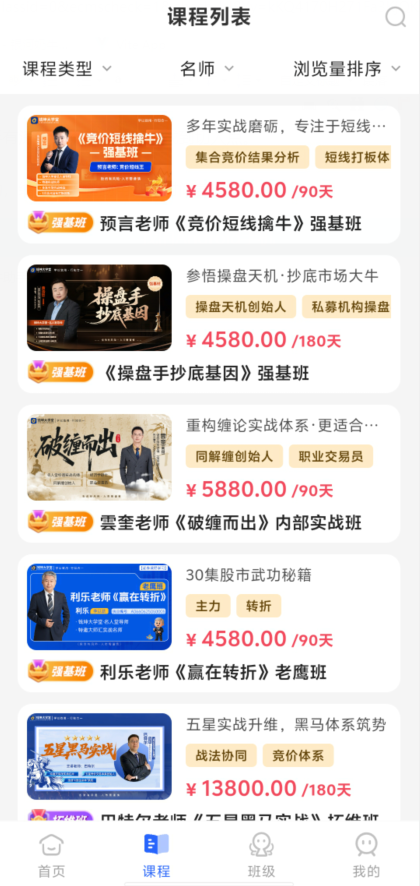Expand the 名师 filter dropdown
Screen dimensions: 420x886
[207, 69]
